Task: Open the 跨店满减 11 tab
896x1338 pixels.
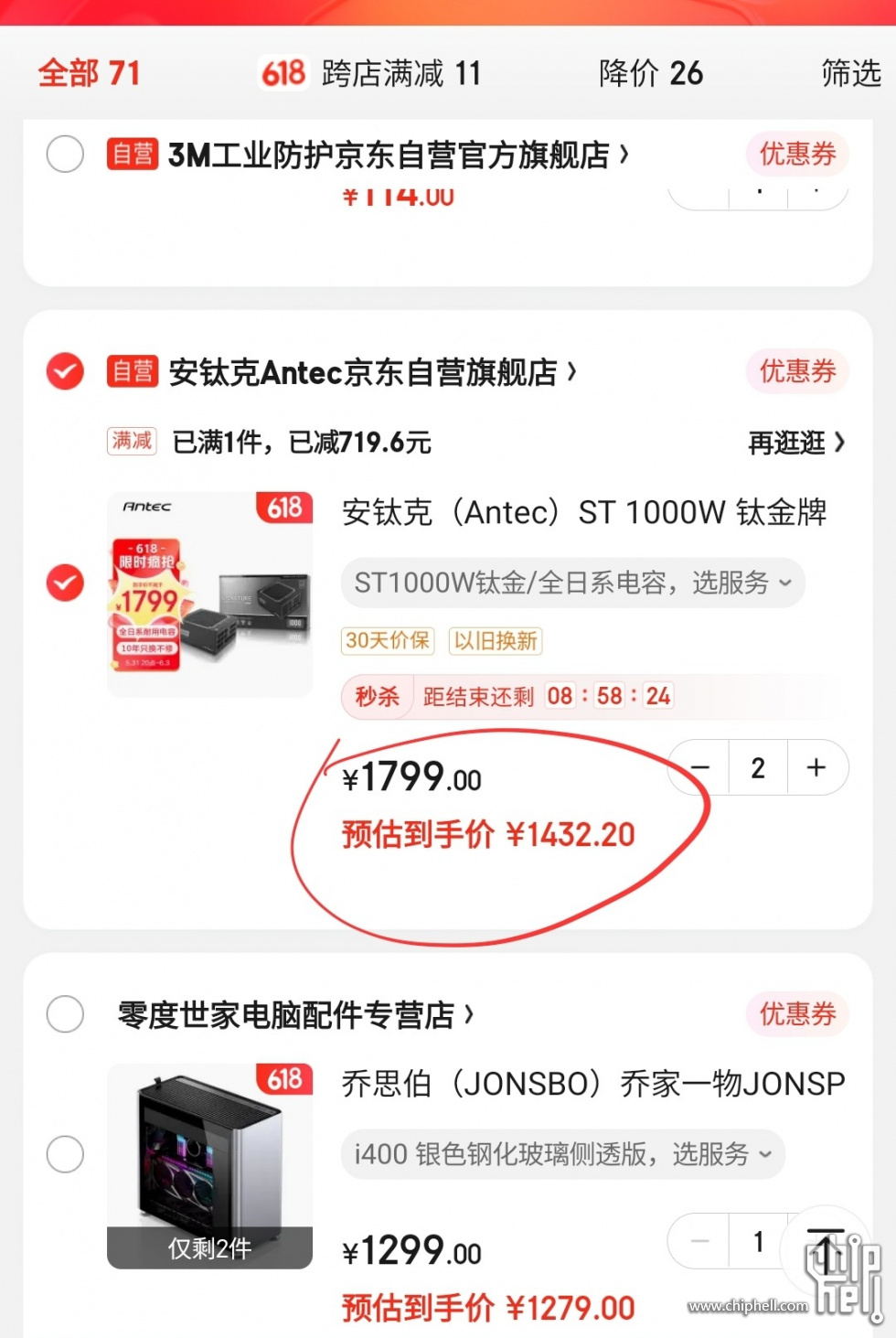Action: [371, 73]
